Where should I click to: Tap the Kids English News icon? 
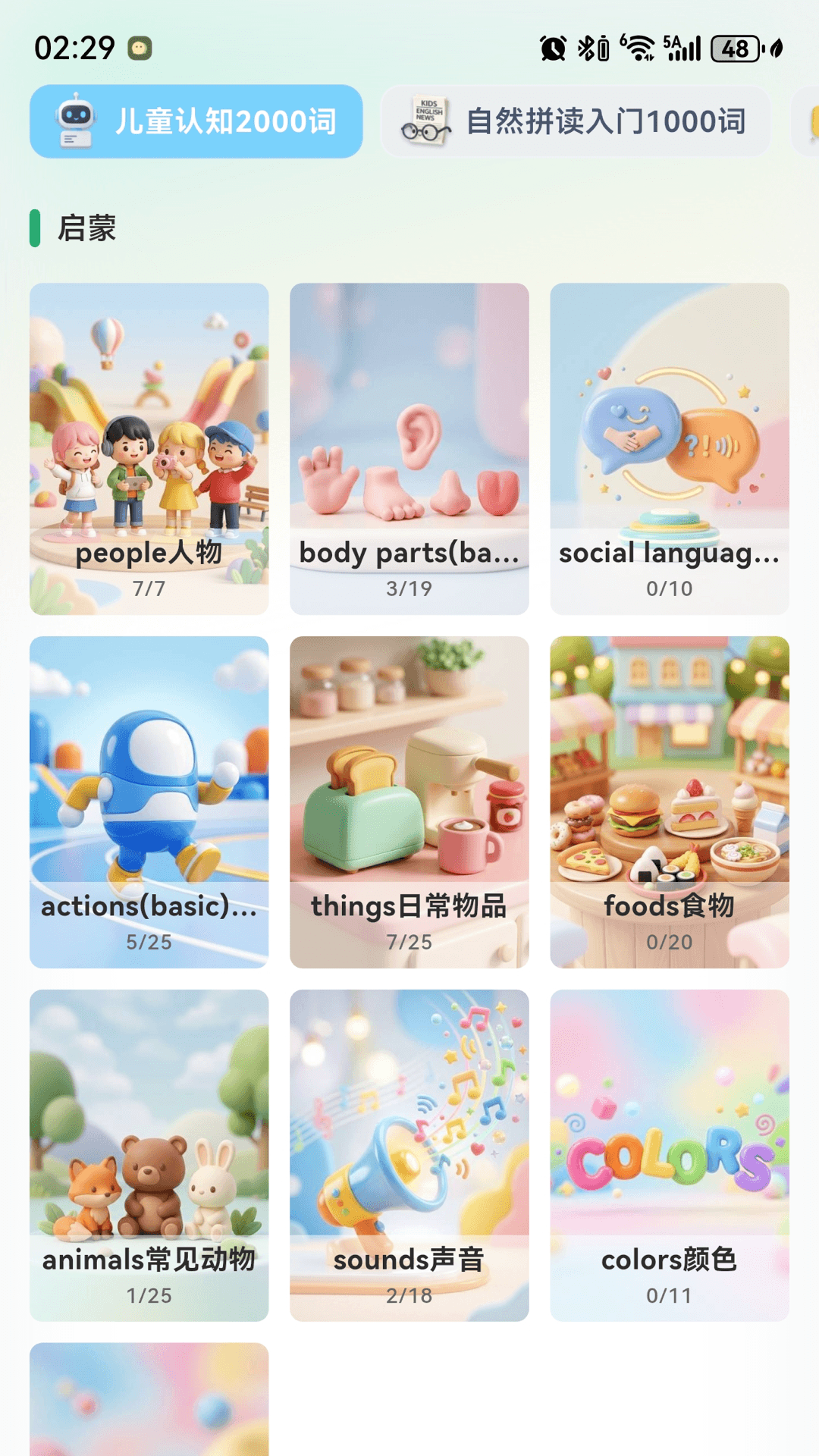[x=428, y=121]
